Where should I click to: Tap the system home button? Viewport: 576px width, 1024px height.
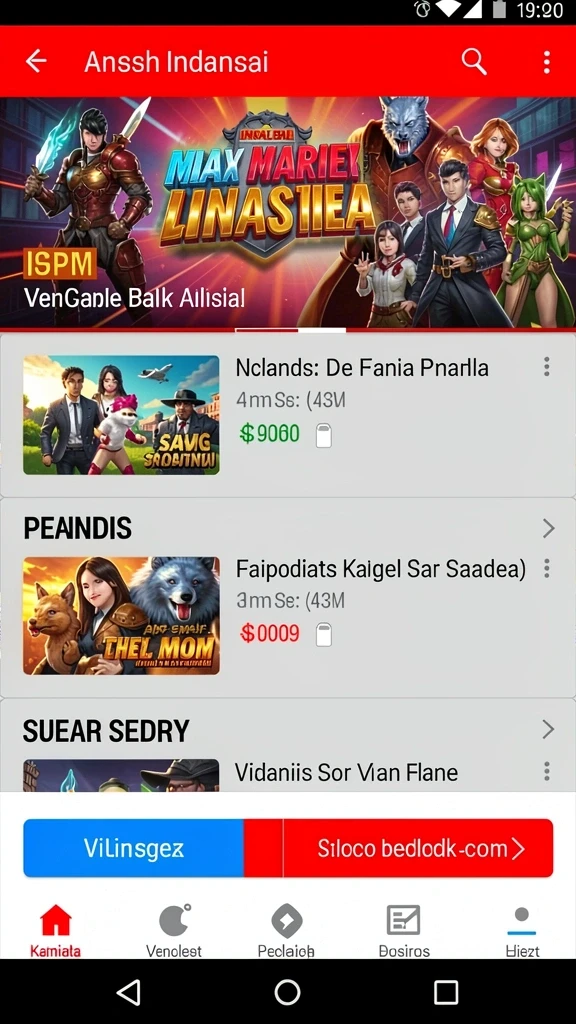287,993
